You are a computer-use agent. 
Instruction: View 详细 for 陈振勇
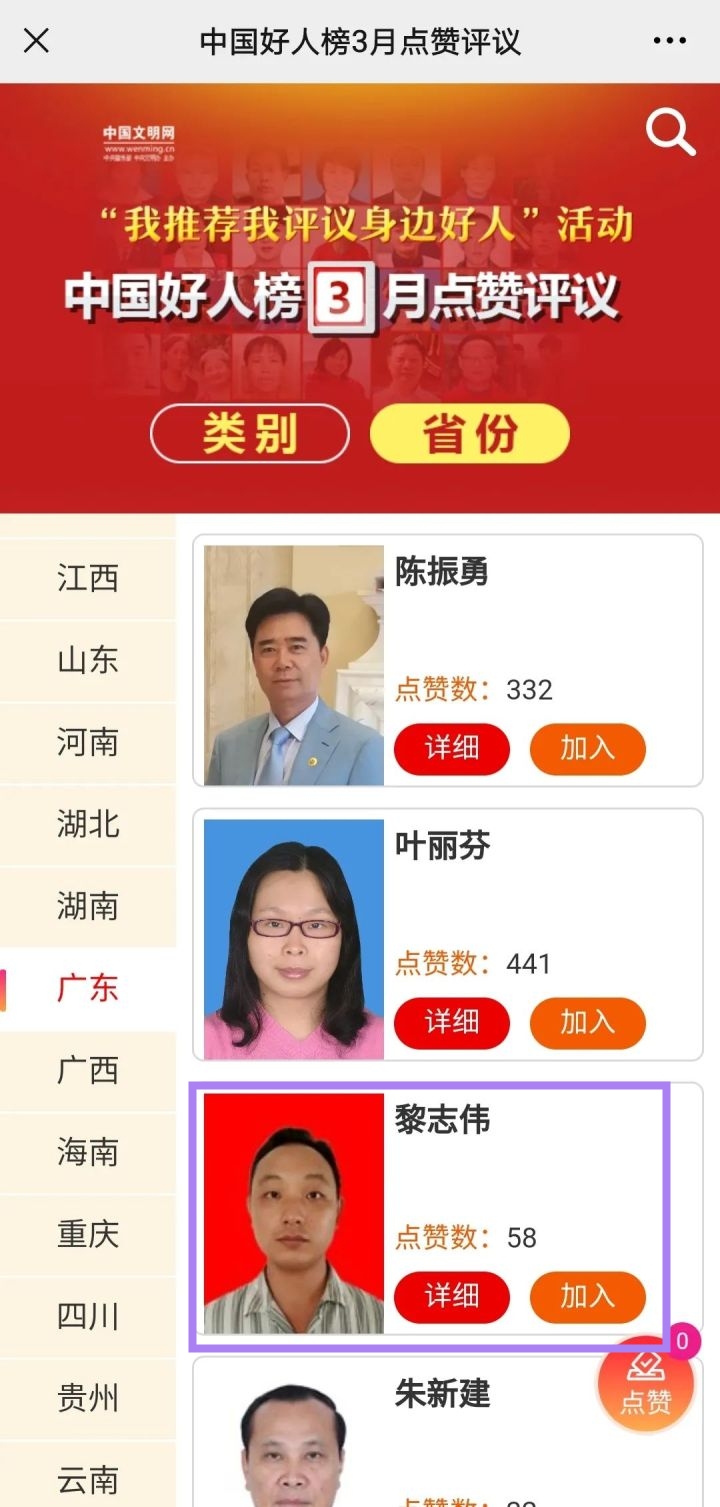pyautogui.click(x=452, y=748)
